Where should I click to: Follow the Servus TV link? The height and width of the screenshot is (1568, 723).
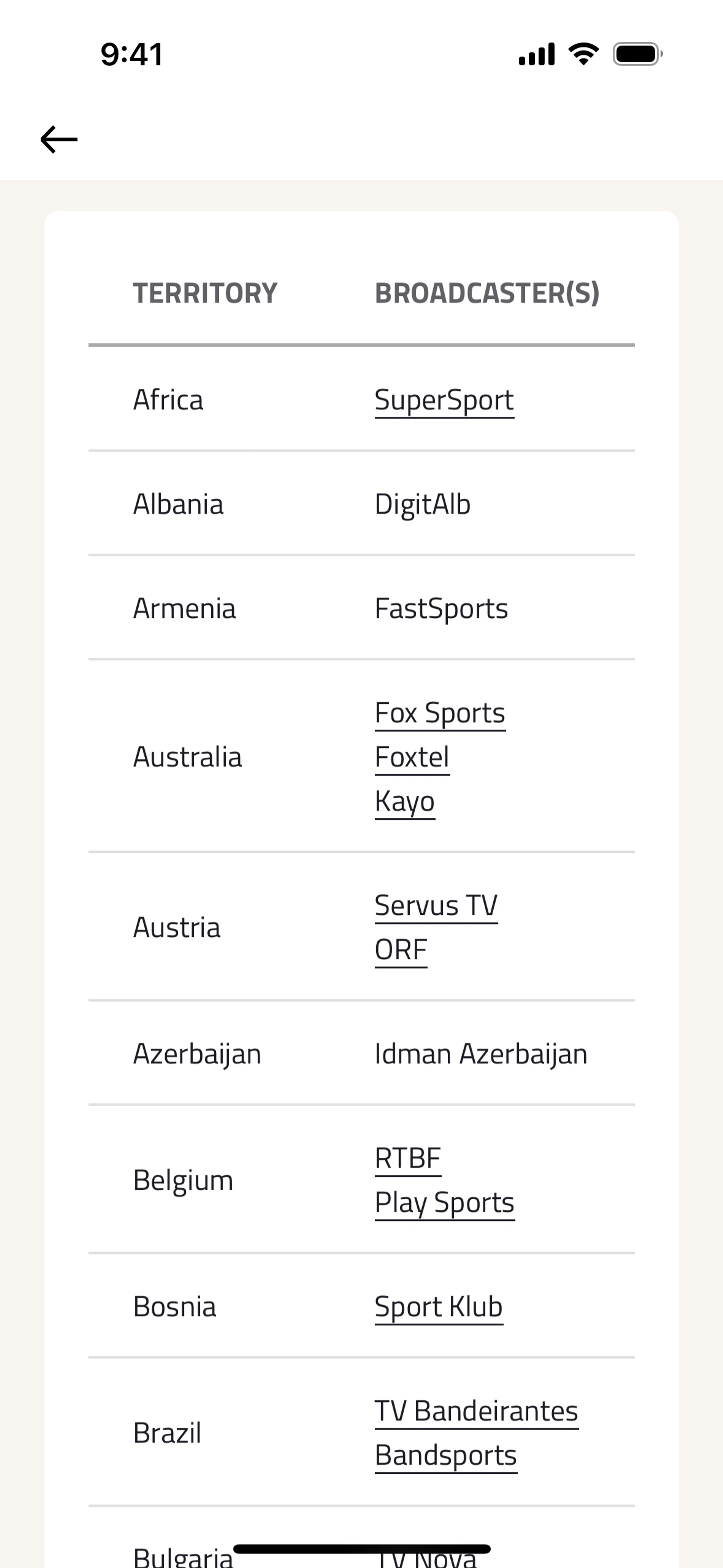[436, 906]
